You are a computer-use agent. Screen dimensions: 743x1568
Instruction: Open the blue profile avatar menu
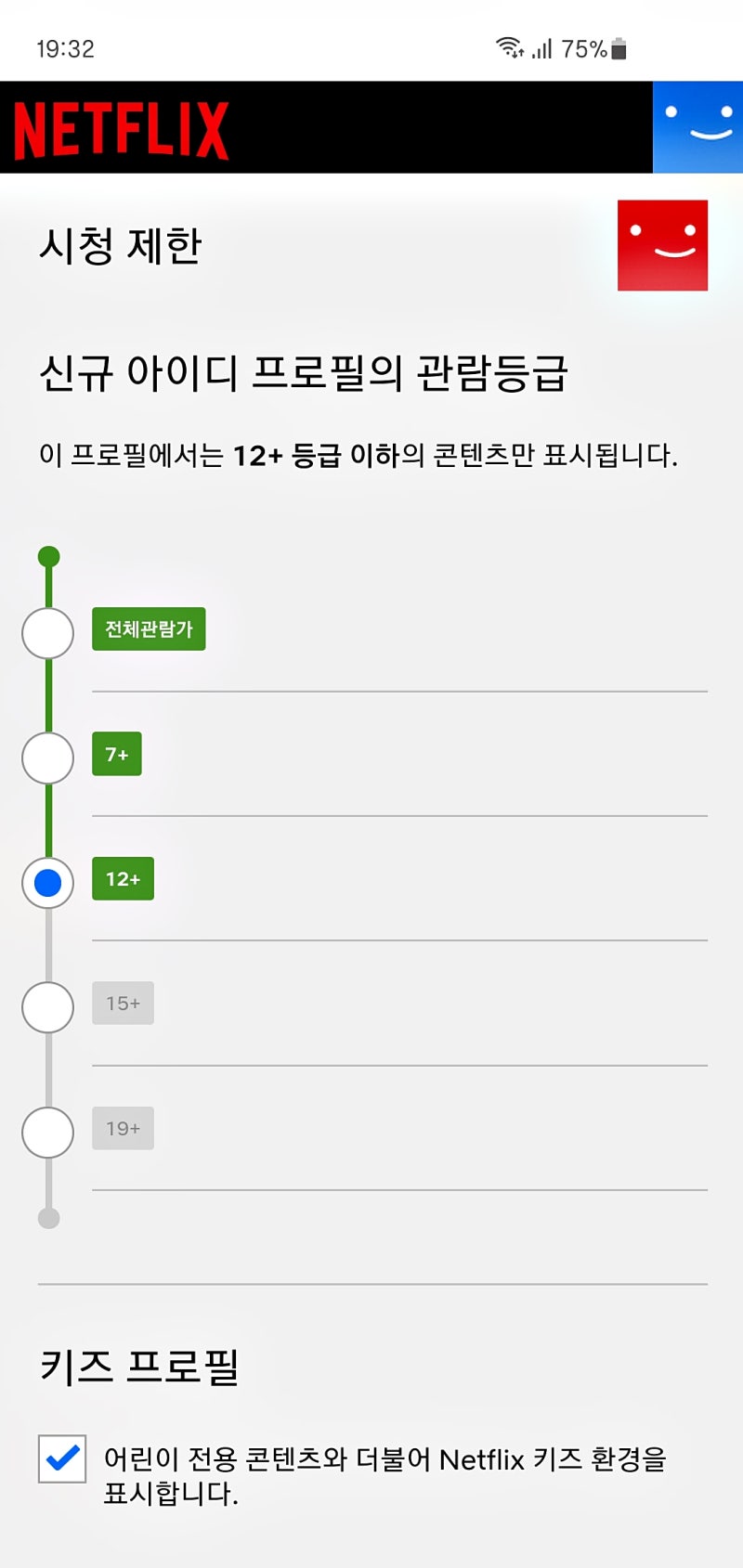coord(697,127)
